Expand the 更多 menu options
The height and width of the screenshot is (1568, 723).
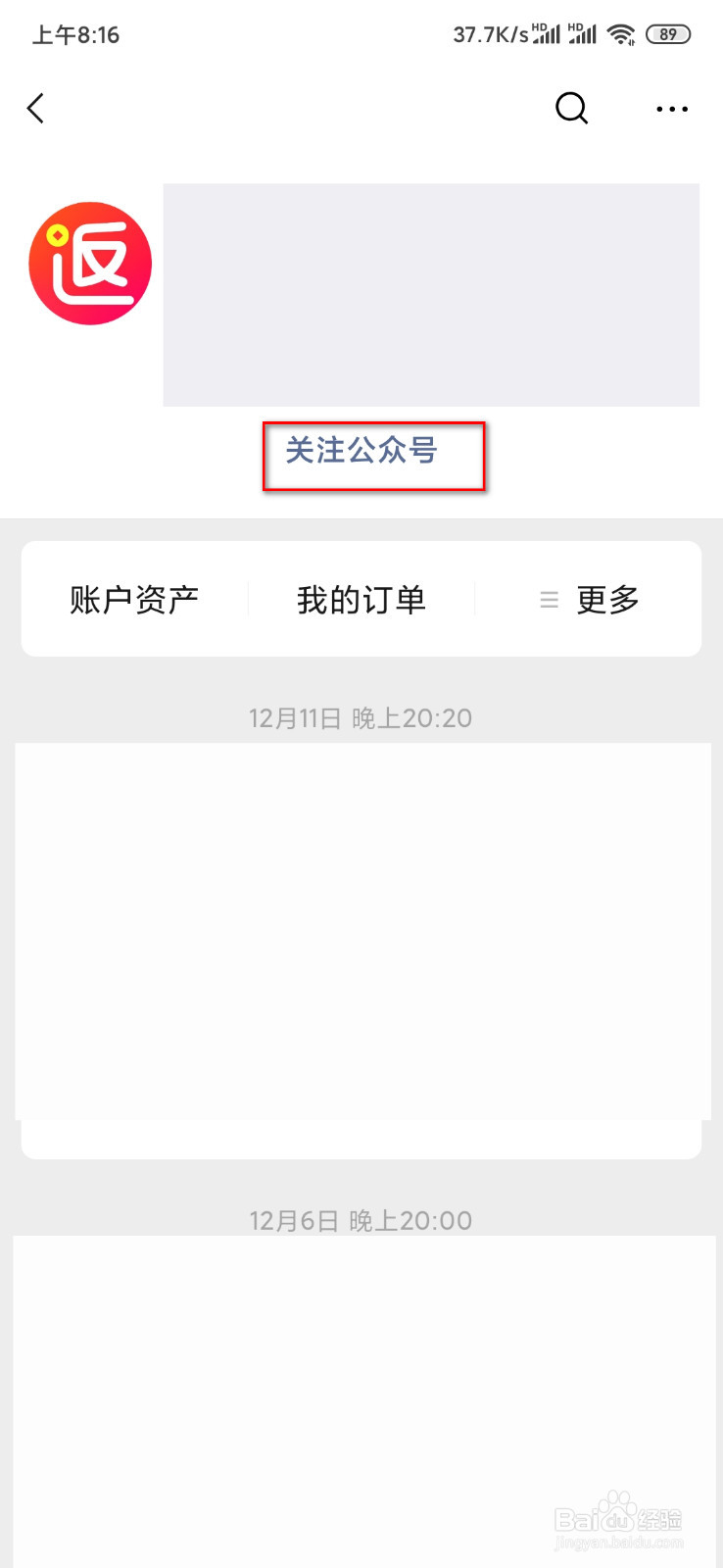[606, 599]
